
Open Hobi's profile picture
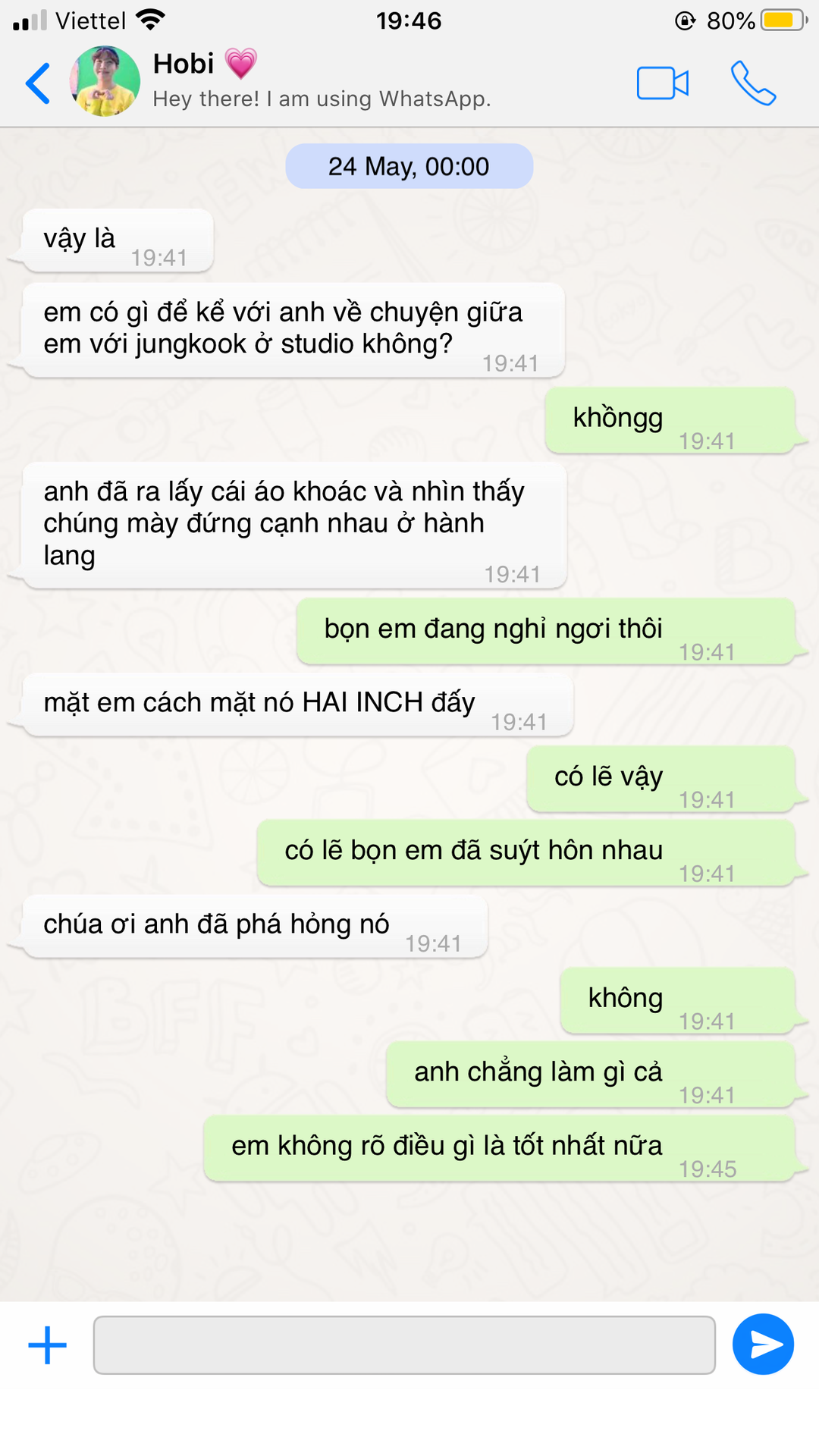click(105, 81)
